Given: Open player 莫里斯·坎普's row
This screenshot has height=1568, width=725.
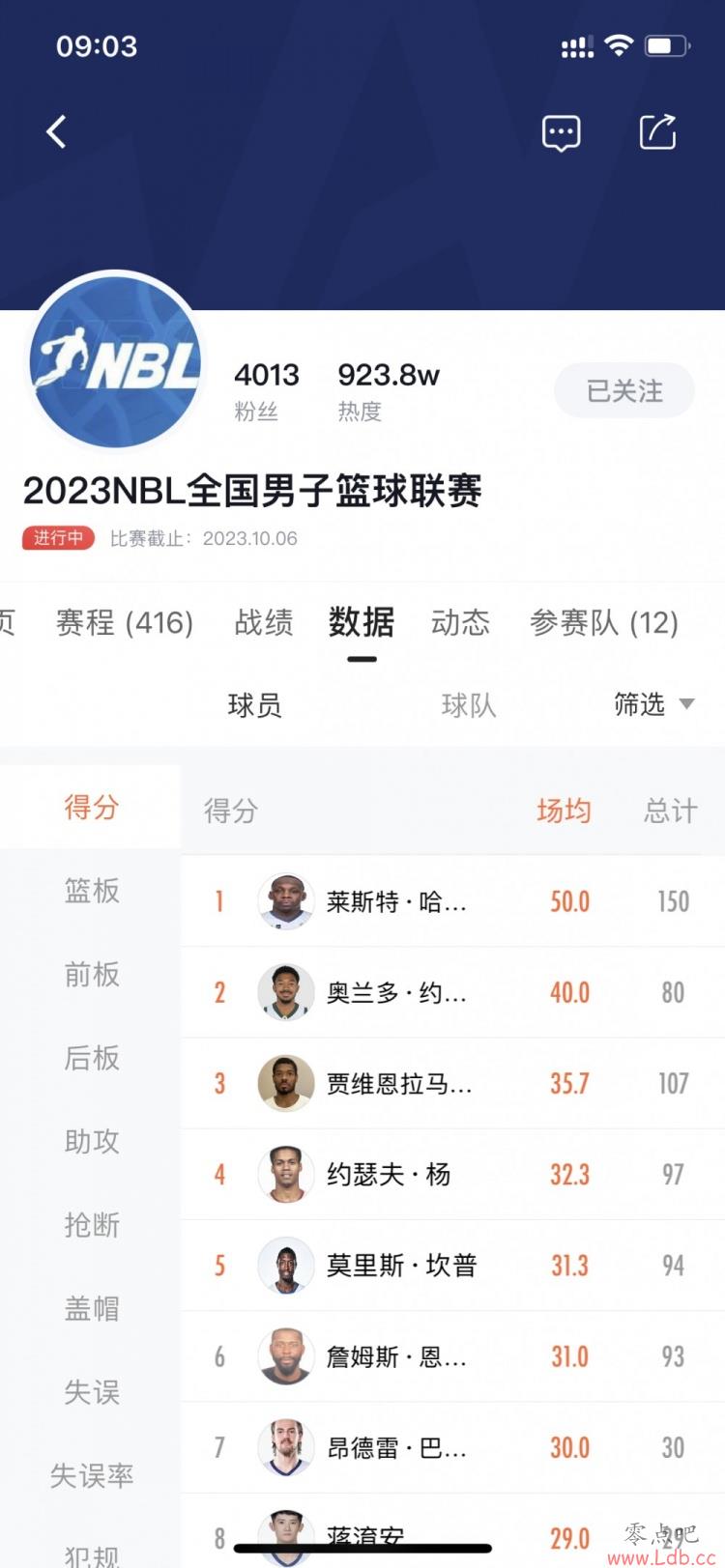Looking at the screenshot, I should pos(452,1265).
